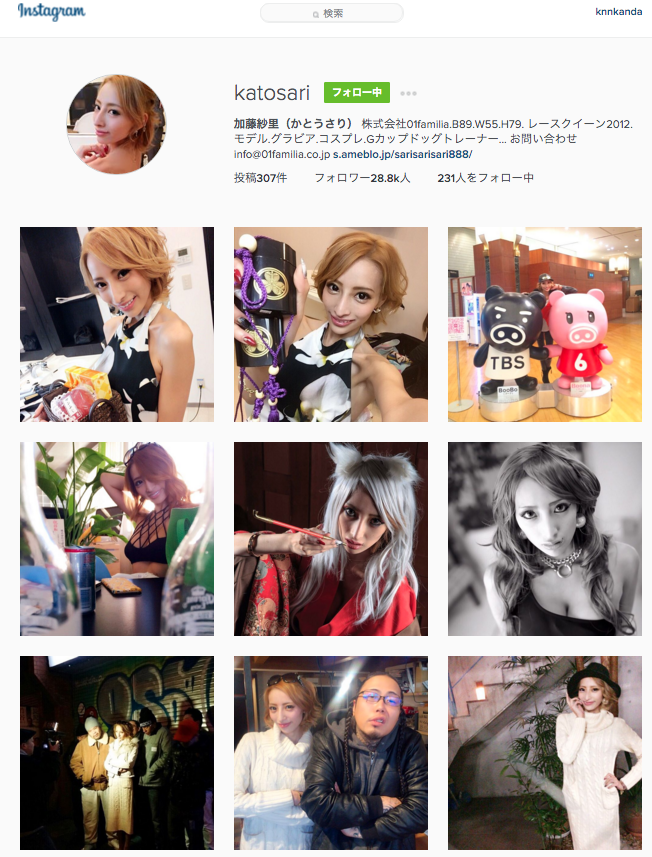Open the three-dot options menu

(408, 94)
